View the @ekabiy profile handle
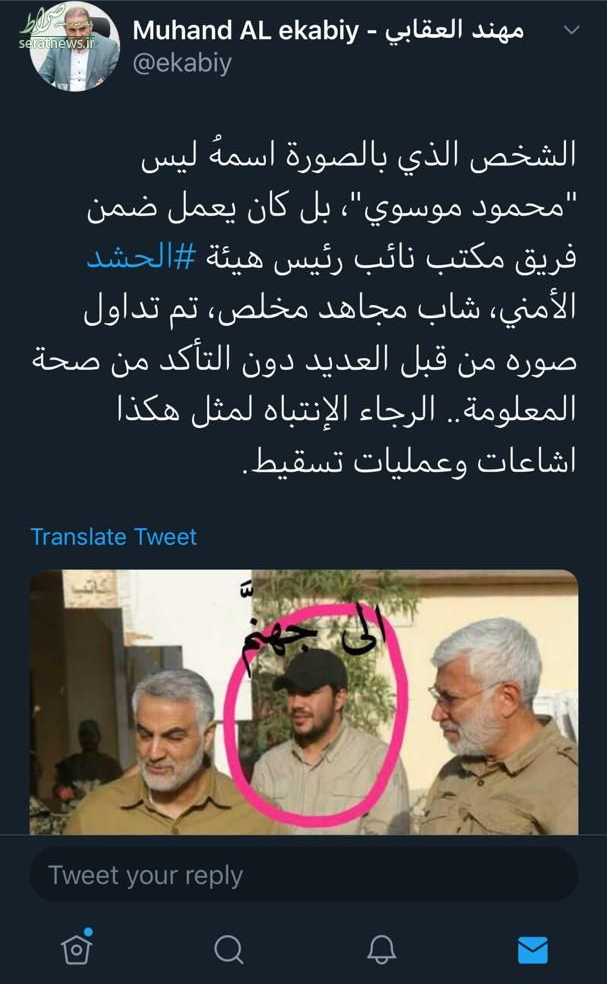607x984 pixels. [182, 64]
